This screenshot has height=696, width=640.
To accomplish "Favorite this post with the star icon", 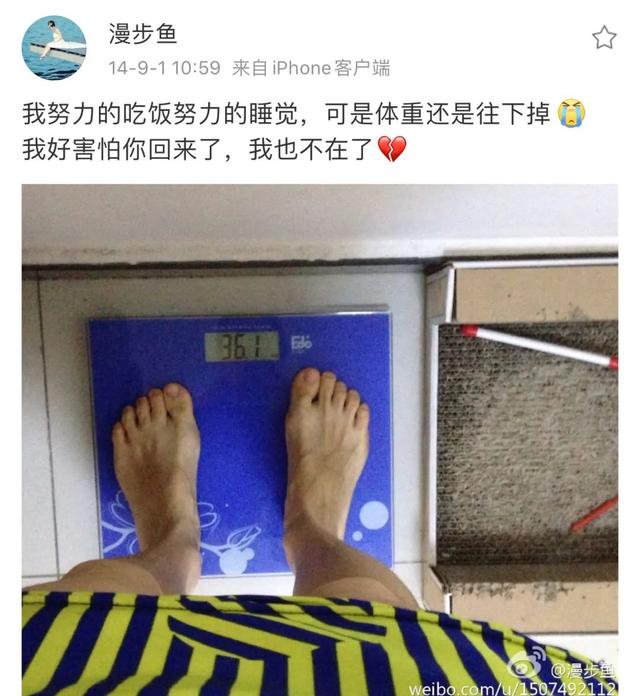I will (x=604, y=38).
